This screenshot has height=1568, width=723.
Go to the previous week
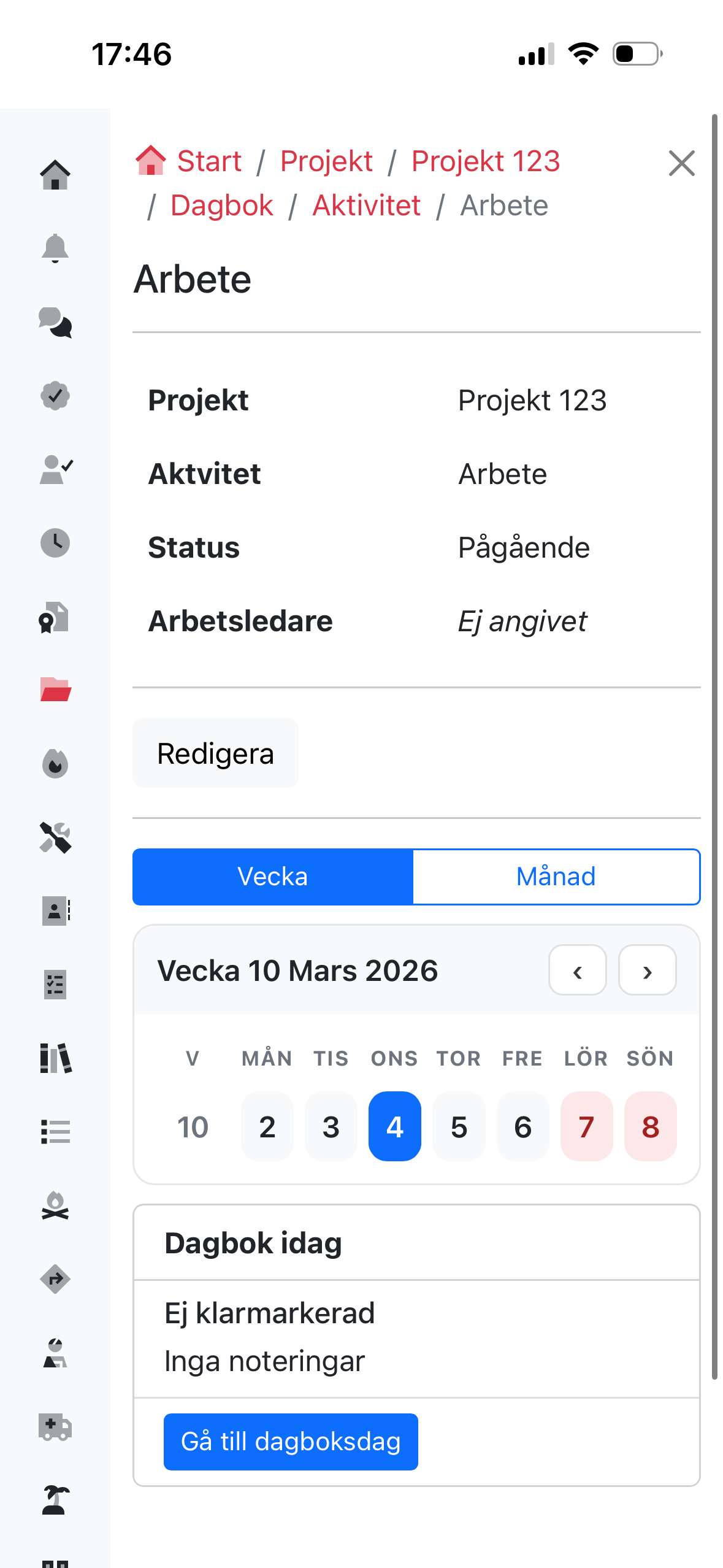(x=577, y=970)
